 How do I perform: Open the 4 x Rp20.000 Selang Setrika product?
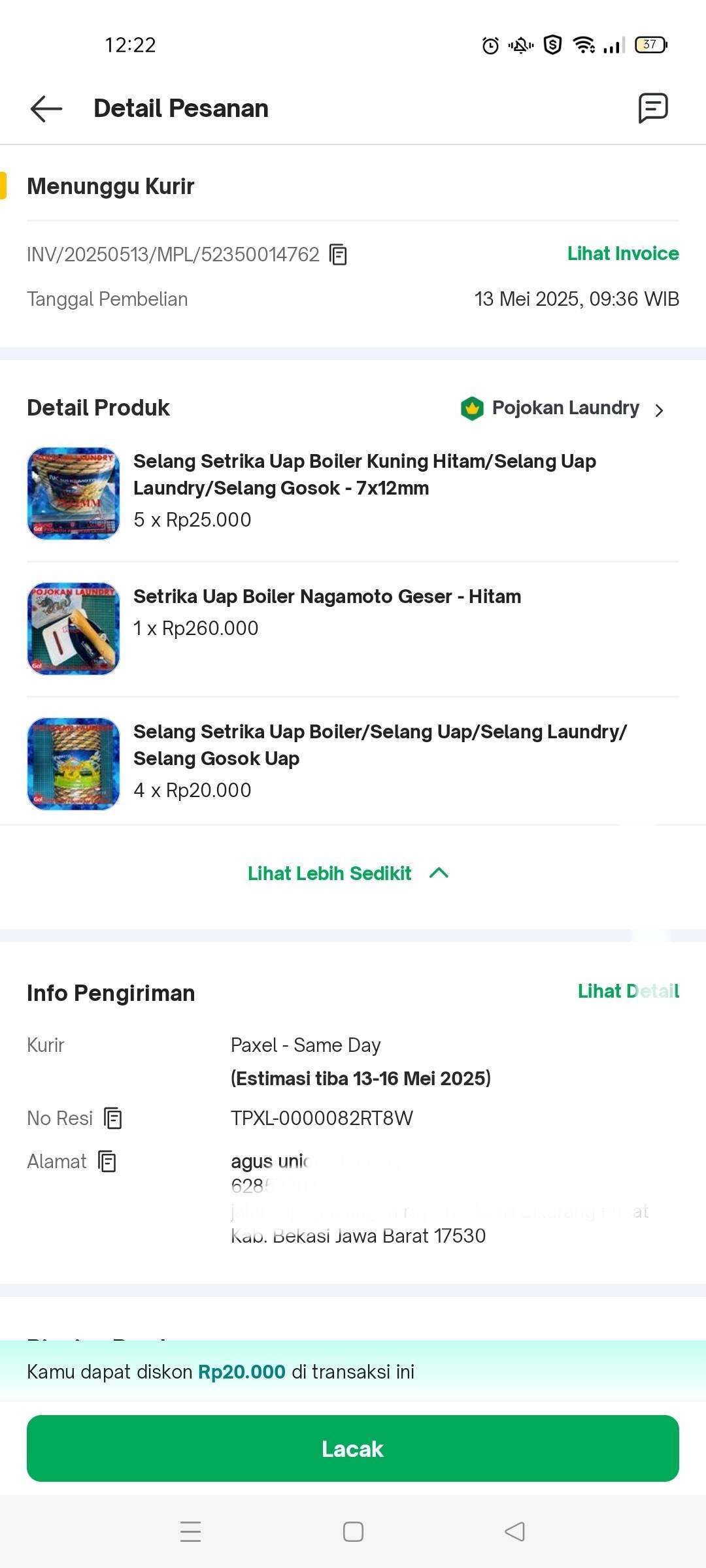[x=353, y=763]
